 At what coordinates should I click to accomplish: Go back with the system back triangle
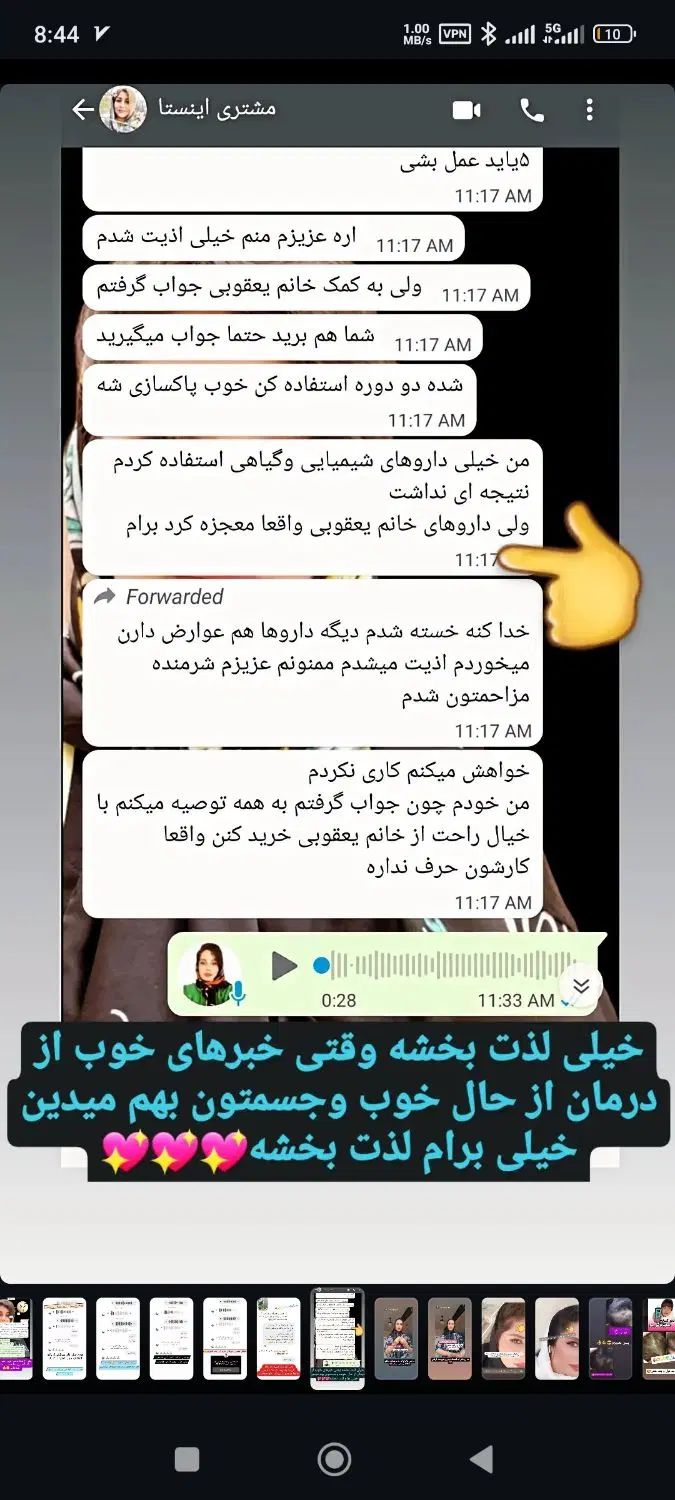[x=481, y=1460]
